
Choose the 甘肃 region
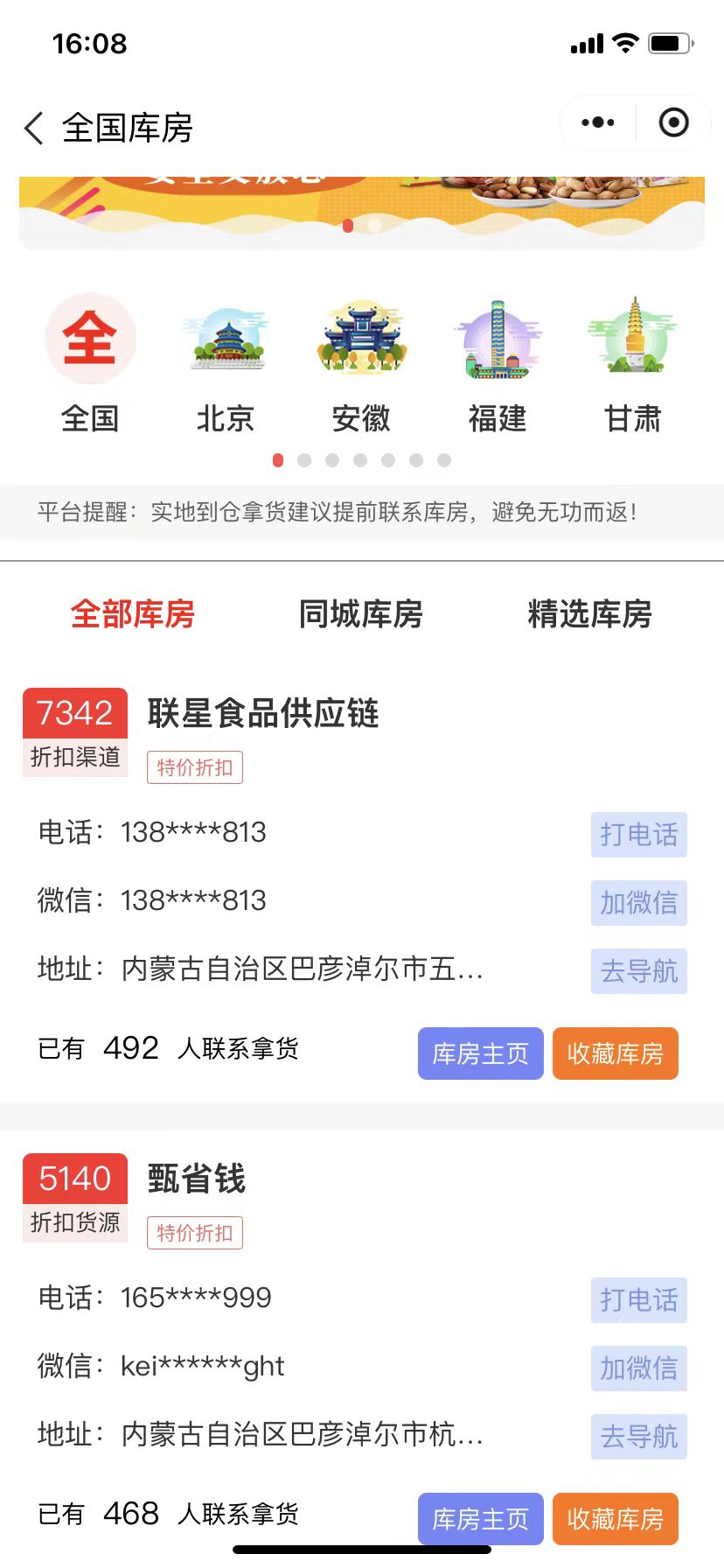point(633,340)
